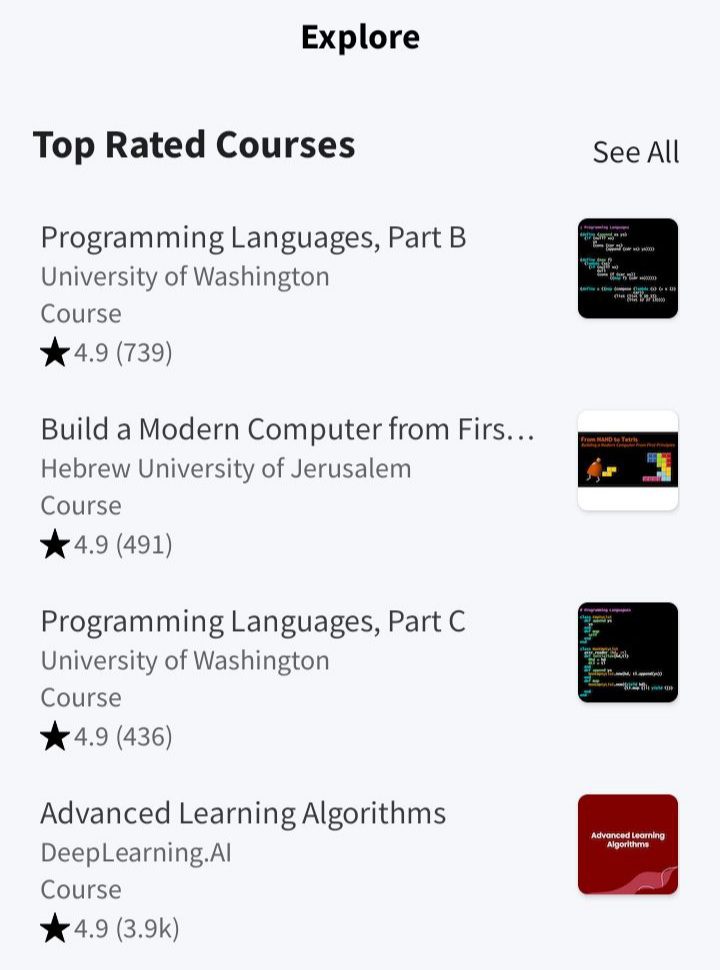720x970 pixels.
Task: Open the Advanced Learning Algorithms red thumbnail
Action: click(626, 843)
